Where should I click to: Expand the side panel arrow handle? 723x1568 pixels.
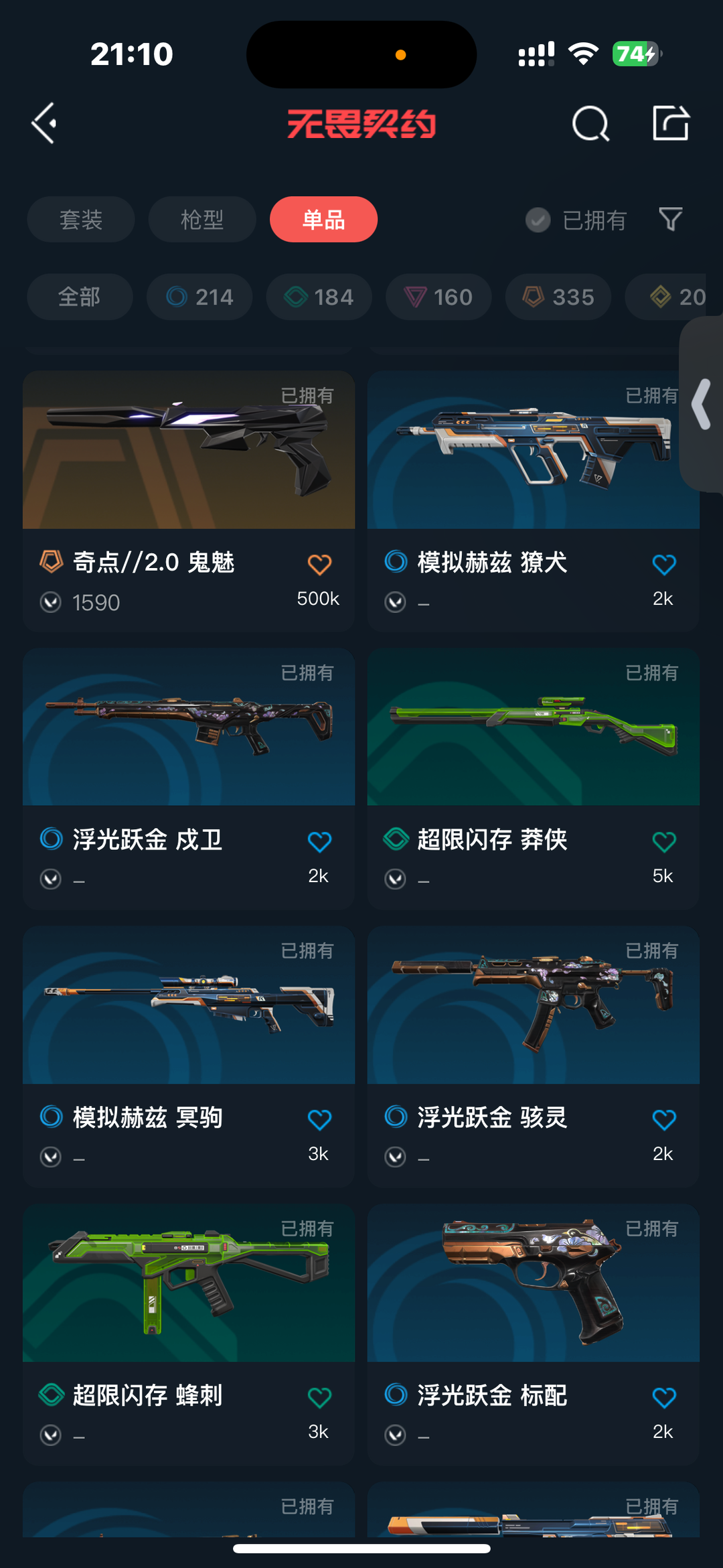(x=701, y=405)
